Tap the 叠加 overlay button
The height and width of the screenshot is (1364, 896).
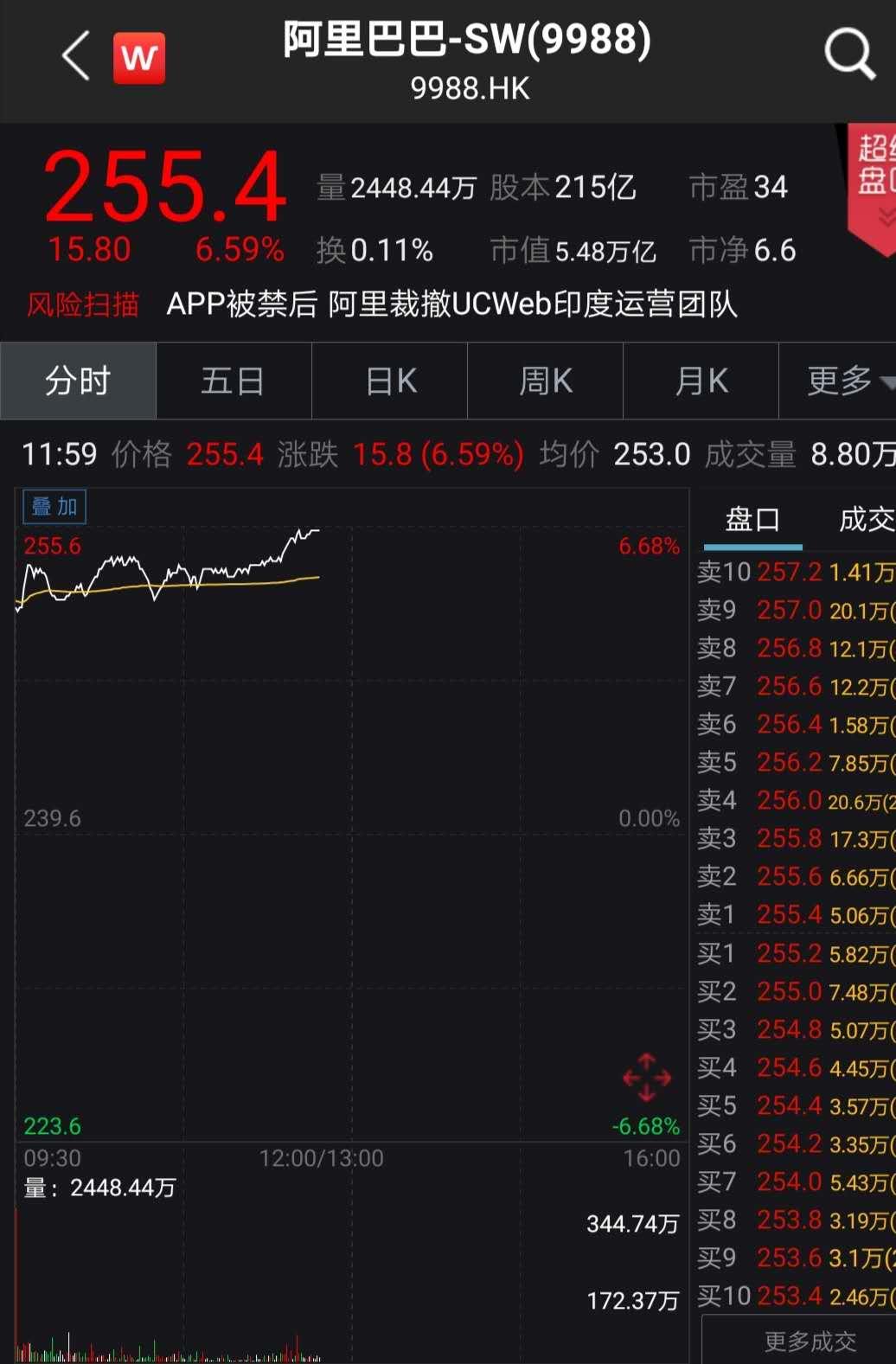(x=54, y=507)
